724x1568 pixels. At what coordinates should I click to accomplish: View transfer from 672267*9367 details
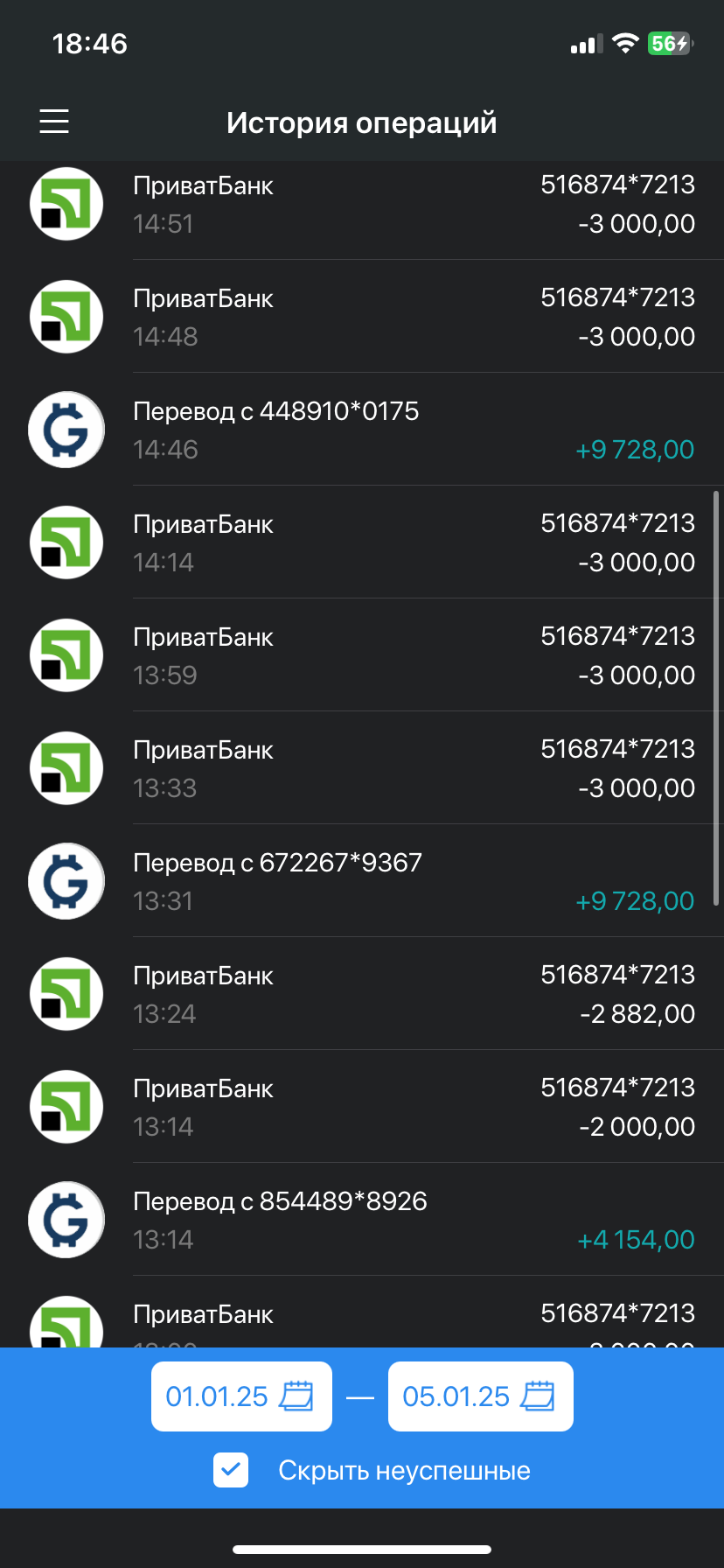pyautogui.click(x=362, y=881)
